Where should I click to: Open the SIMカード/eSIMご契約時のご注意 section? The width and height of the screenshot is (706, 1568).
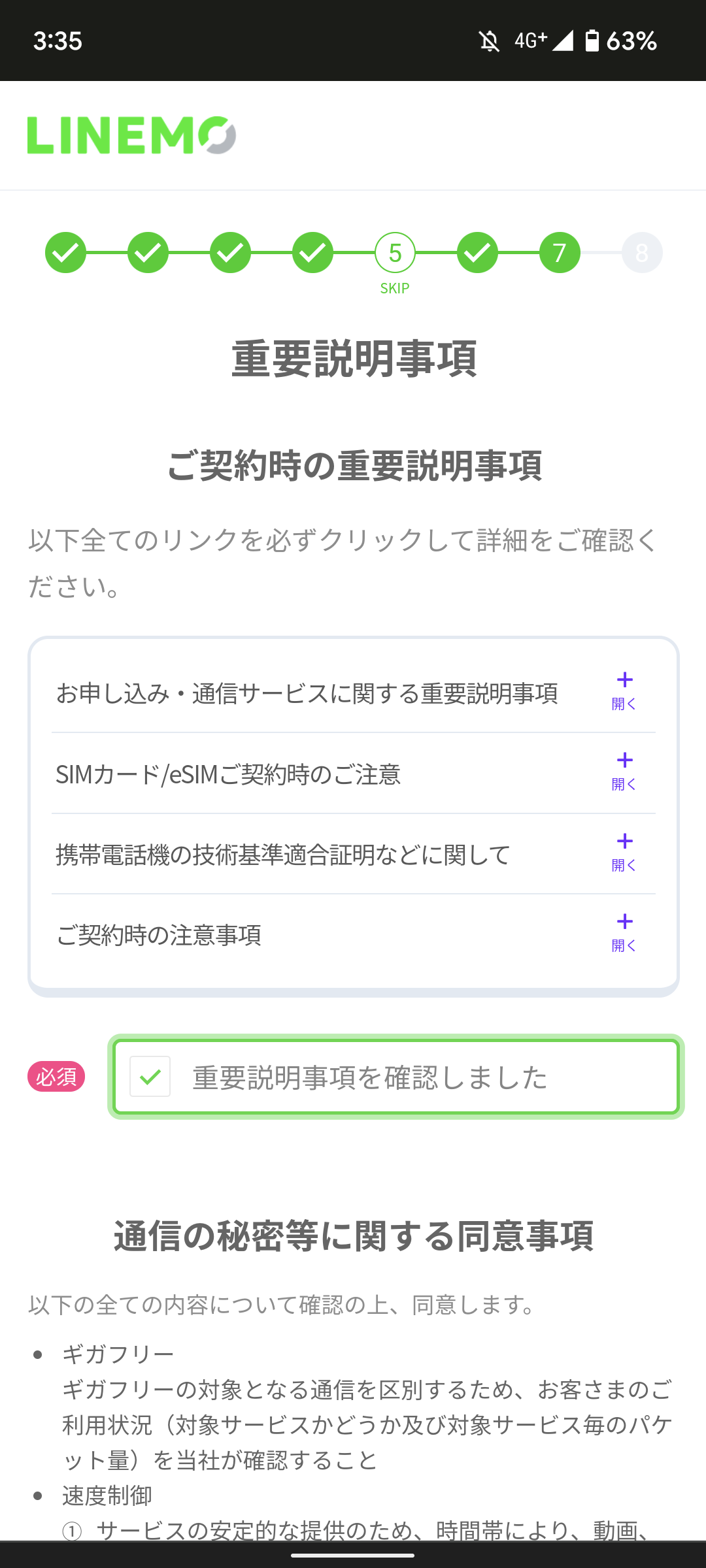[624, 770]
